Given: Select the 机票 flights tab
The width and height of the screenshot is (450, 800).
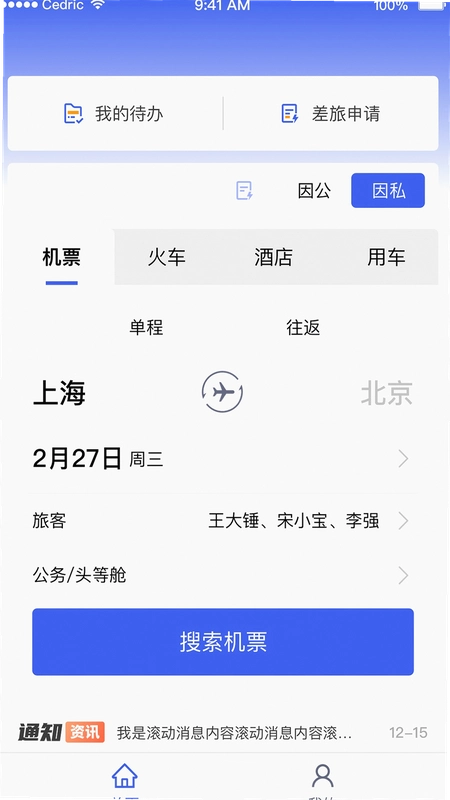Looking at the screenshot, I should [62, 257].
